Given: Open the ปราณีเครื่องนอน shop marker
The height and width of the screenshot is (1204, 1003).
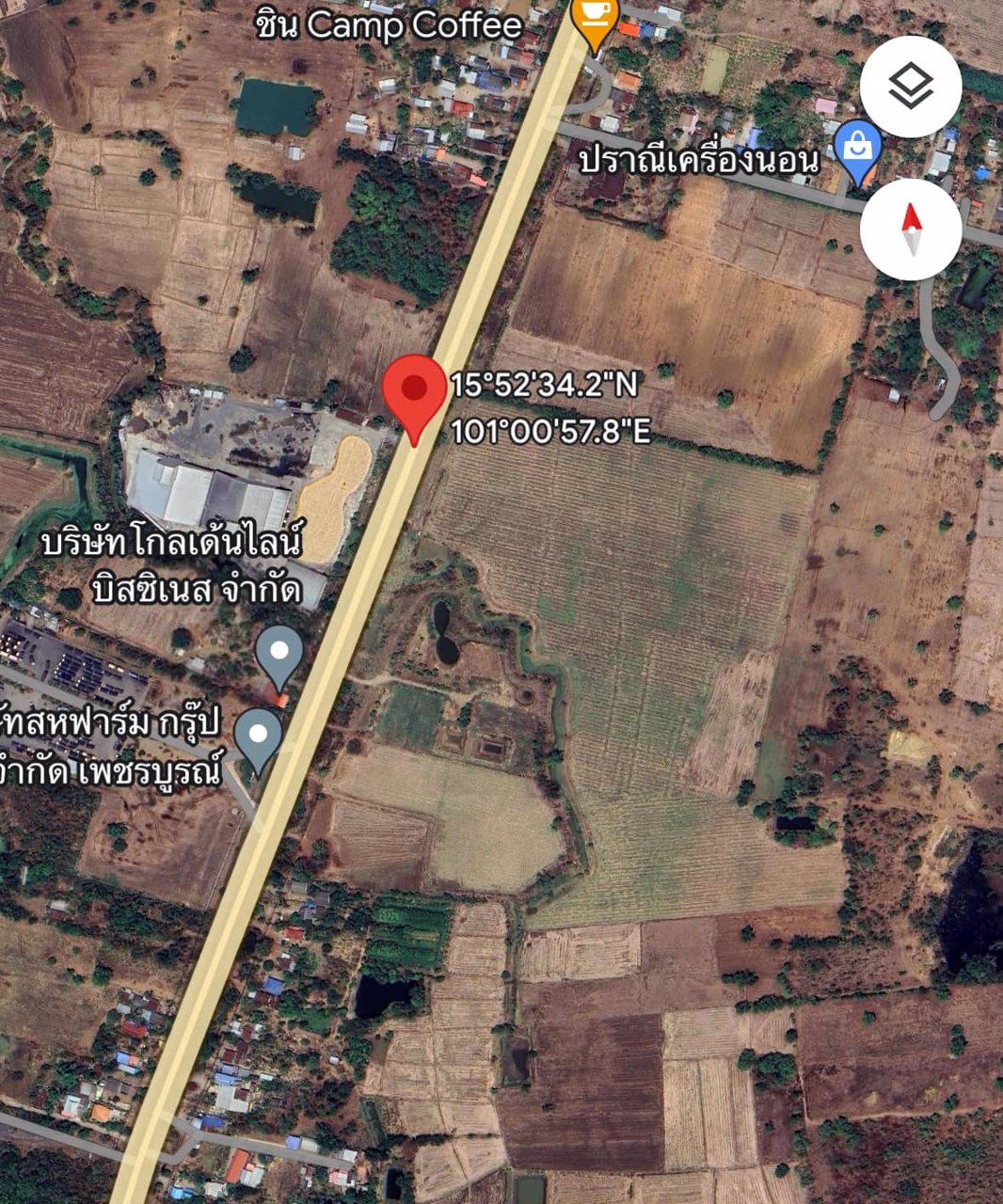Looking at the screenshot, I should (858, 152).
